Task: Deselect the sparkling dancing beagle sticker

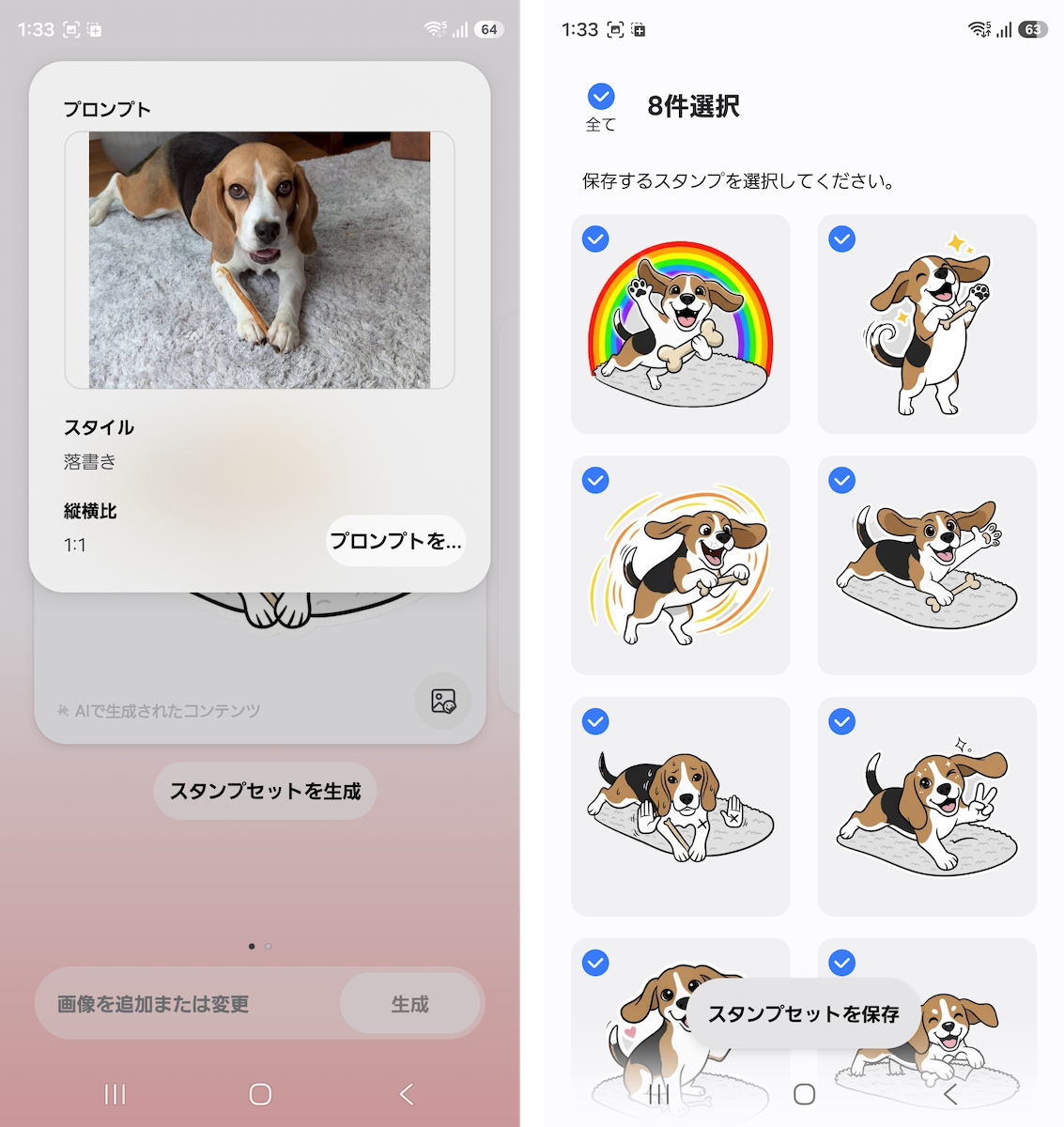Action: tap(842, 239)
